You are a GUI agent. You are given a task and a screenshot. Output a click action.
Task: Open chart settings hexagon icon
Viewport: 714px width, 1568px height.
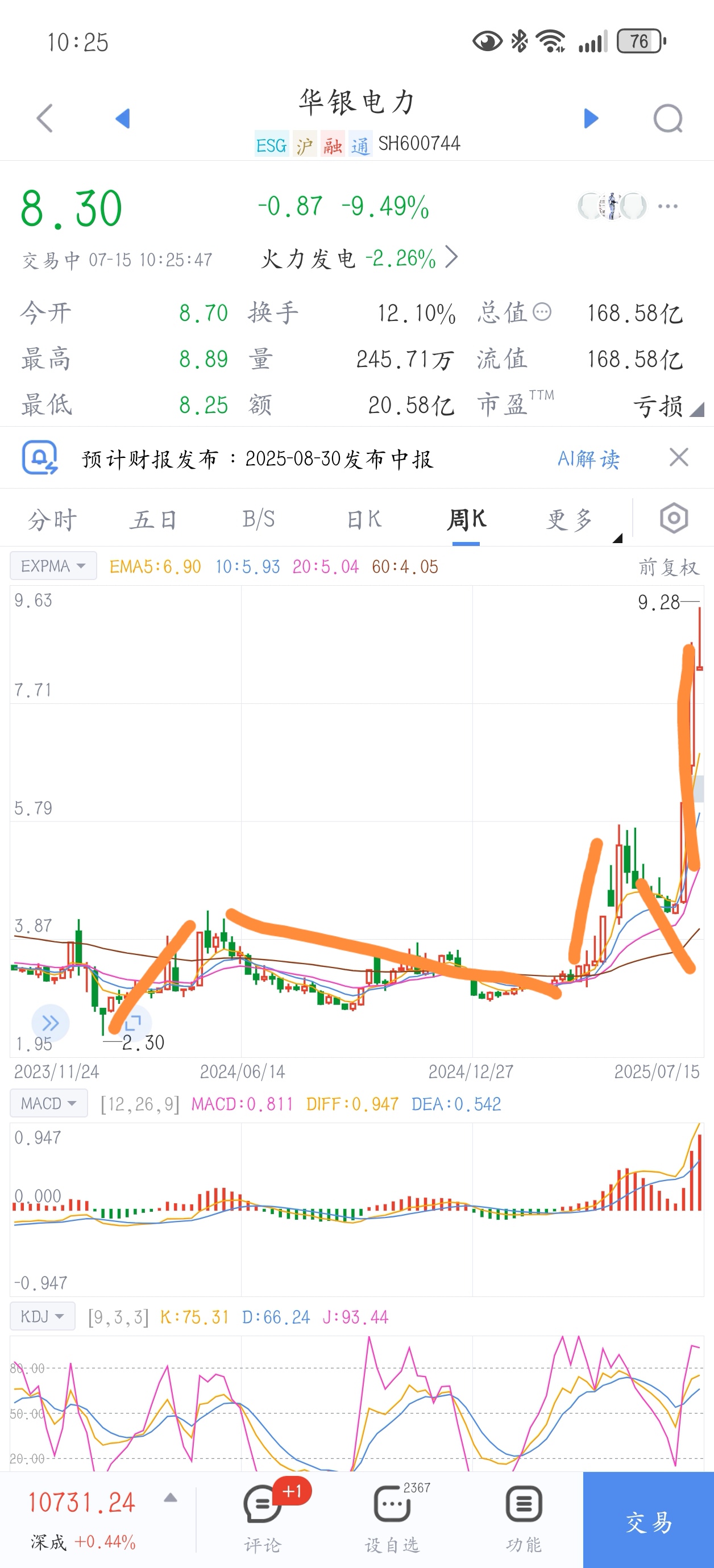click(674, 519)
